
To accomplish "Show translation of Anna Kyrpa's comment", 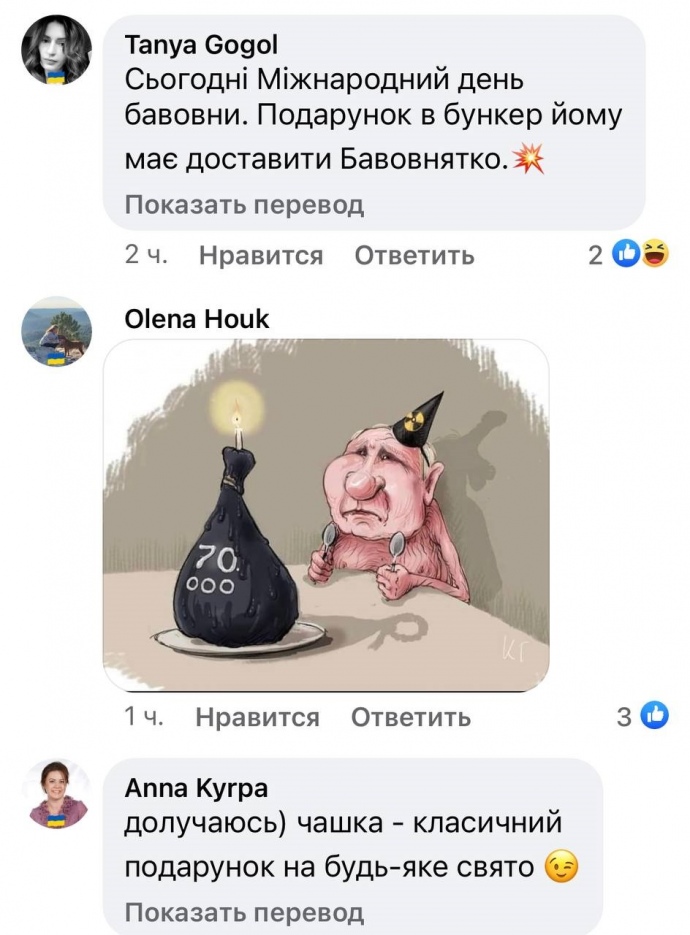I will pos(244,912).
